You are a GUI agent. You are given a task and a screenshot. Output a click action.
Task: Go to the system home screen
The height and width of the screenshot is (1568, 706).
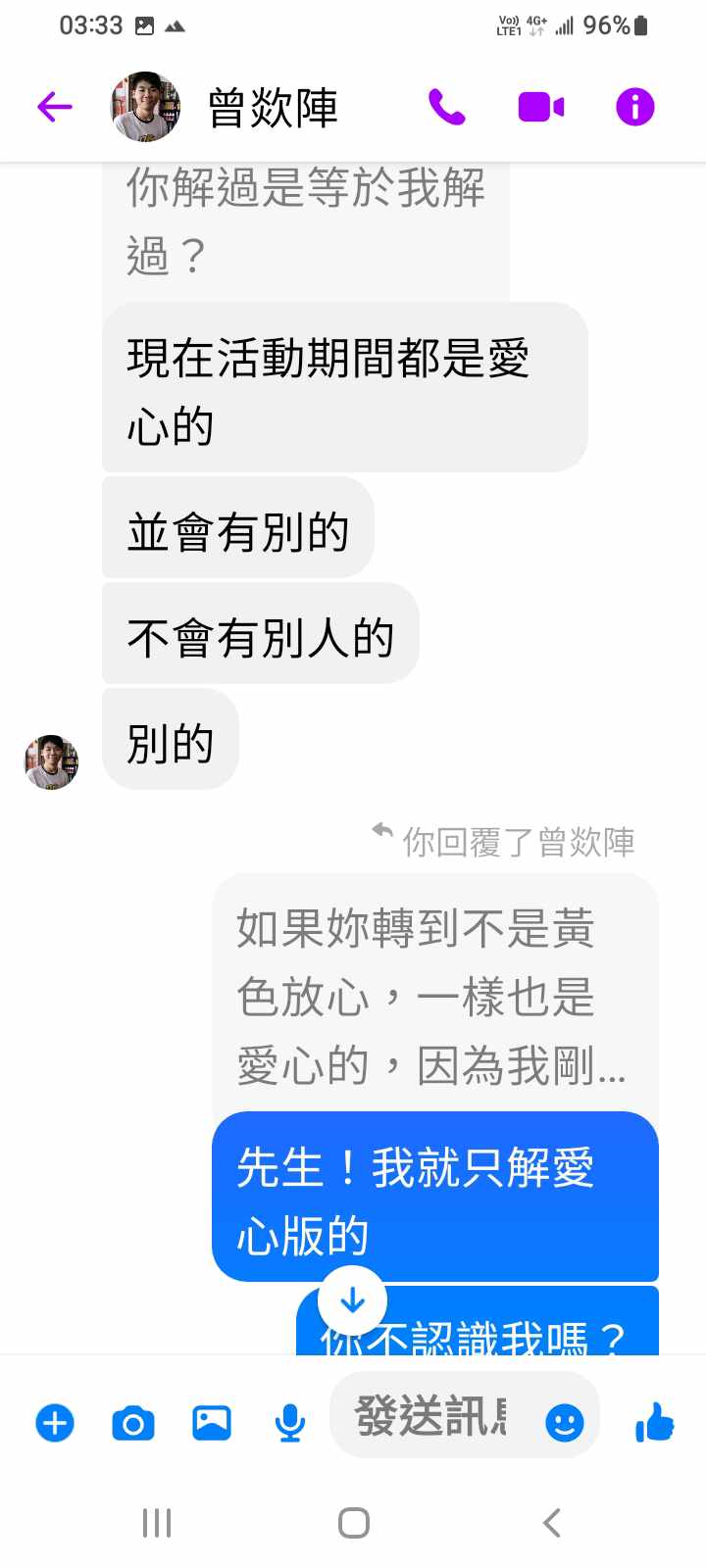(x=353, y=1523)
